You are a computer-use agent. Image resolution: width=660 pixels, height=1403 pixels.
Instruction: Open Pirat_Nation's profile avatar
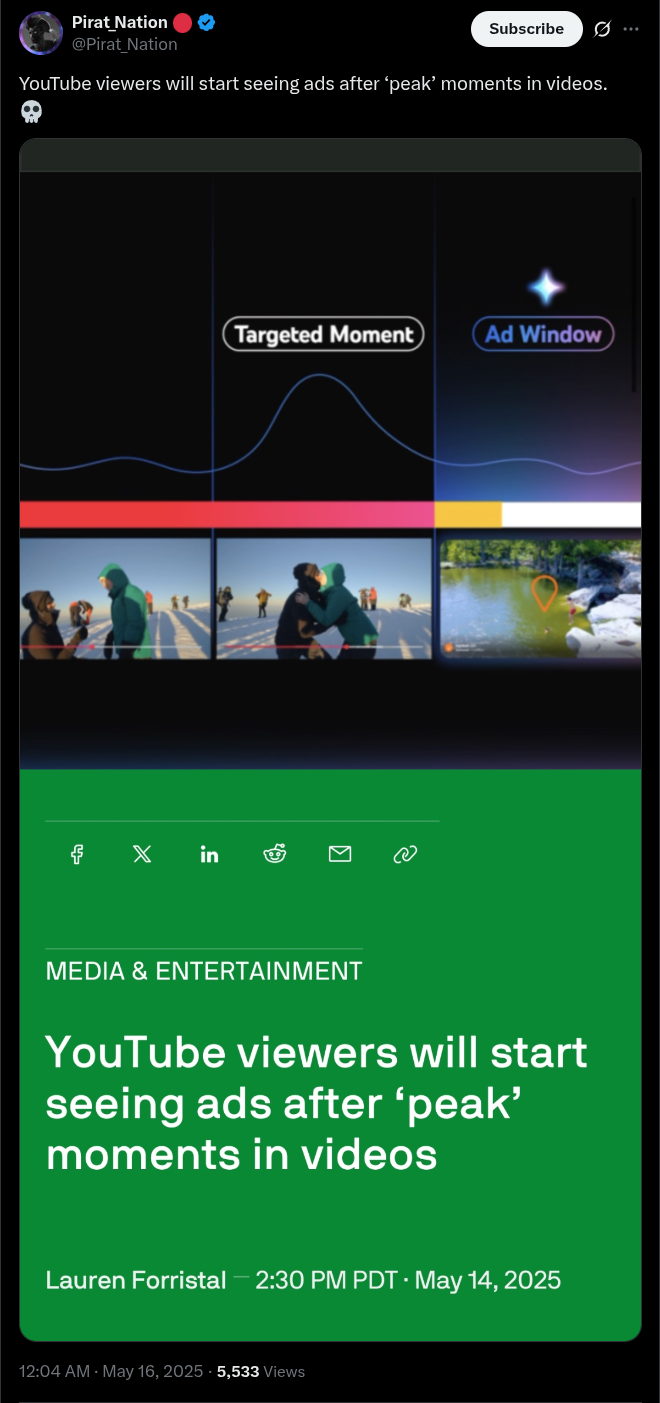(x=41, y=34)
